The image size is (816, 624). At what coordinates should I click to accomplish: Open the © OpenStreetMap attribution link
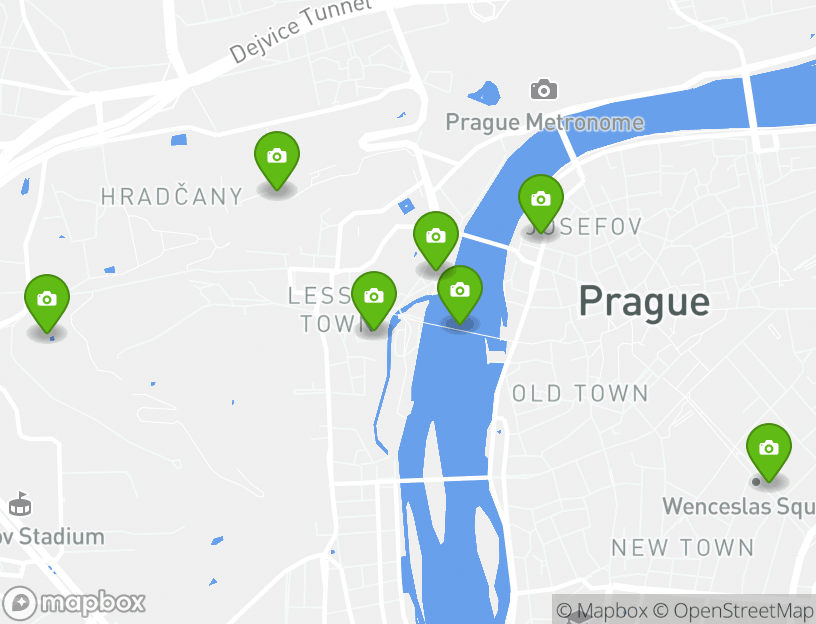click(734, 610)
